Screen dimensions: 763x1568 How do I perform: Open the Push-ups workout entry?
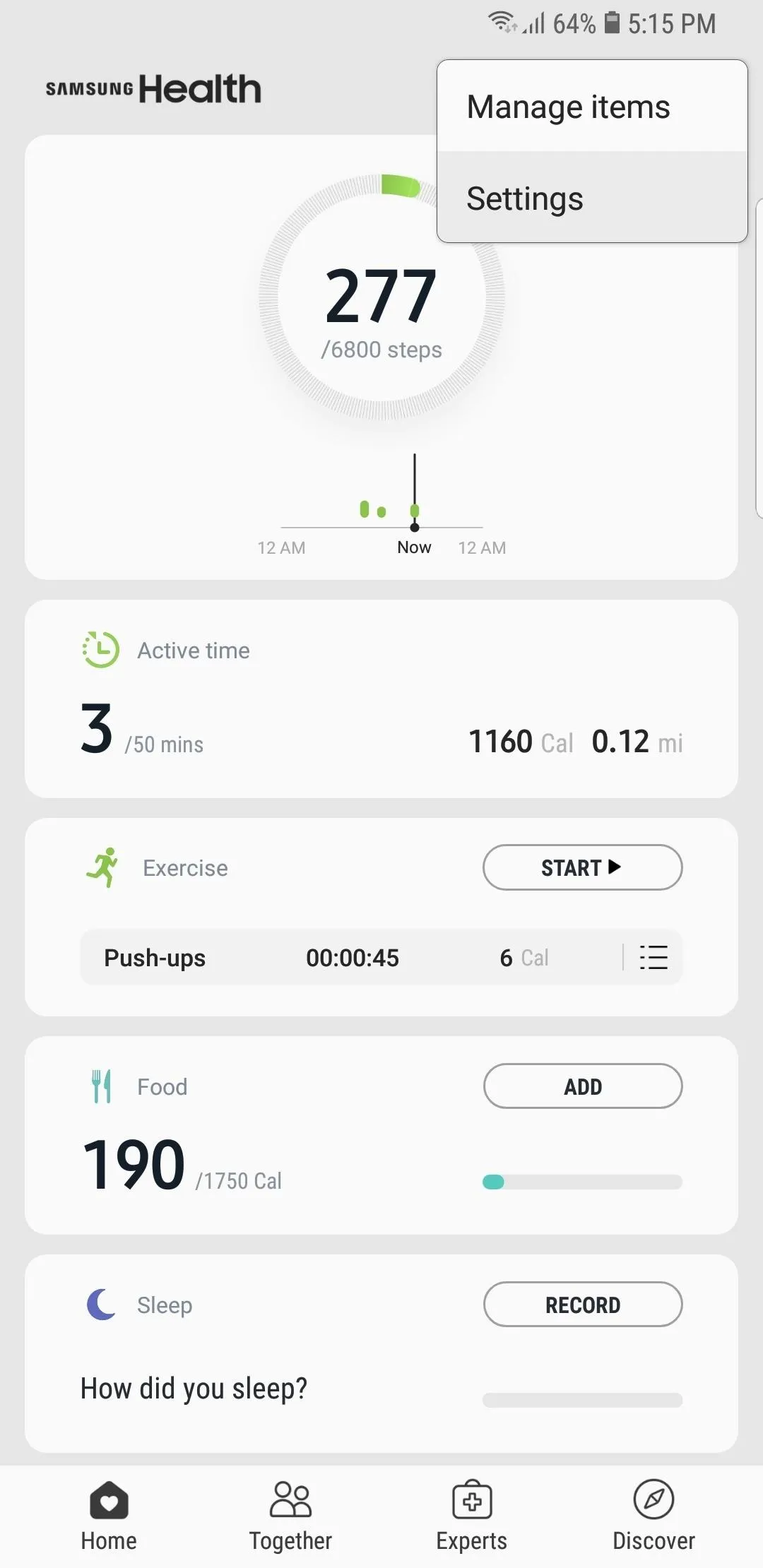click(x=351, y=958)
